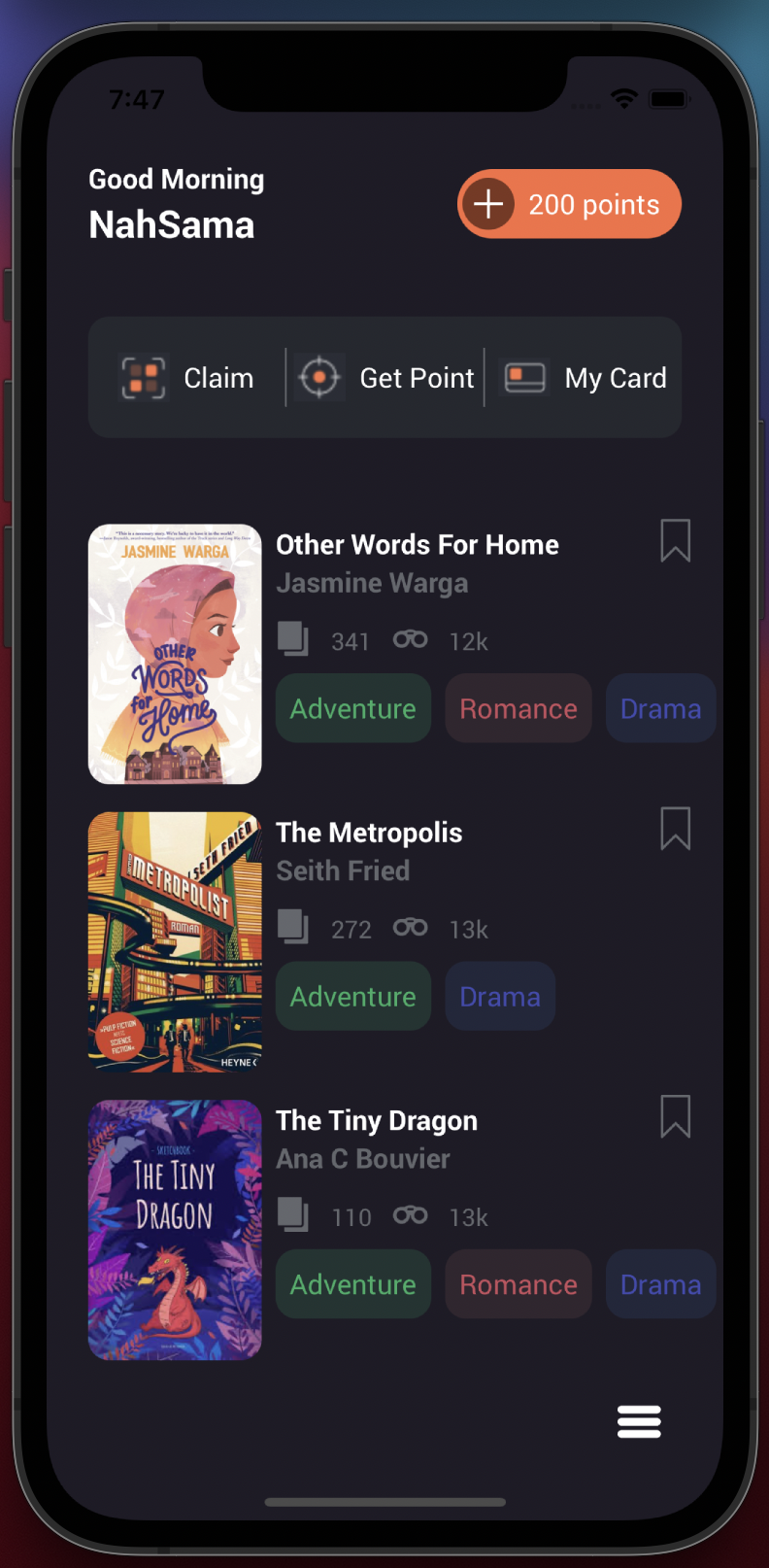Select the Drama tag on Other Words For Home
Viewport: 769px width, 1568px height.
point(660,708)
